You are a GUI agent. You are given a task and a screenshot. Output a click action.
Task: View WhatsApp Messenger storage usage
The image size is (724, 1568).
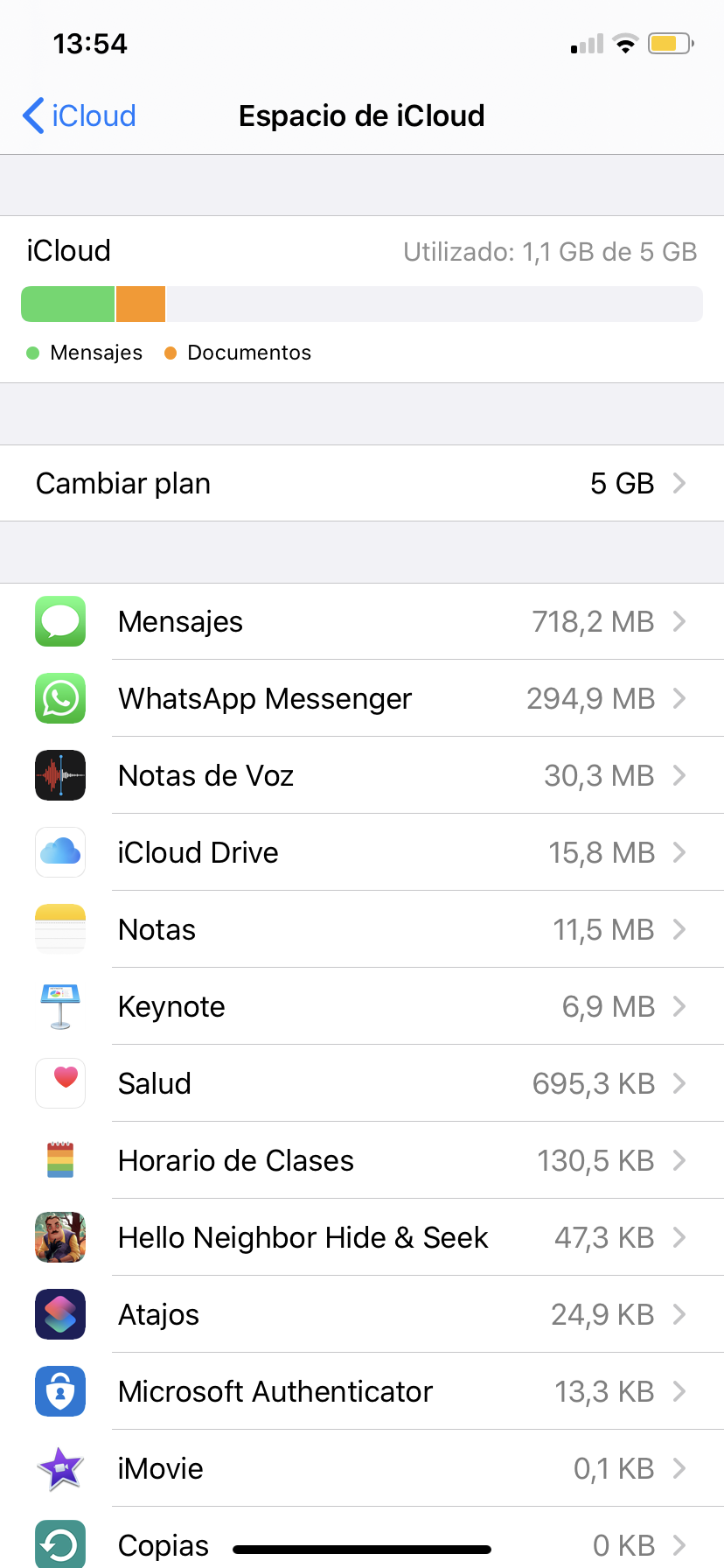pos(362,698)
